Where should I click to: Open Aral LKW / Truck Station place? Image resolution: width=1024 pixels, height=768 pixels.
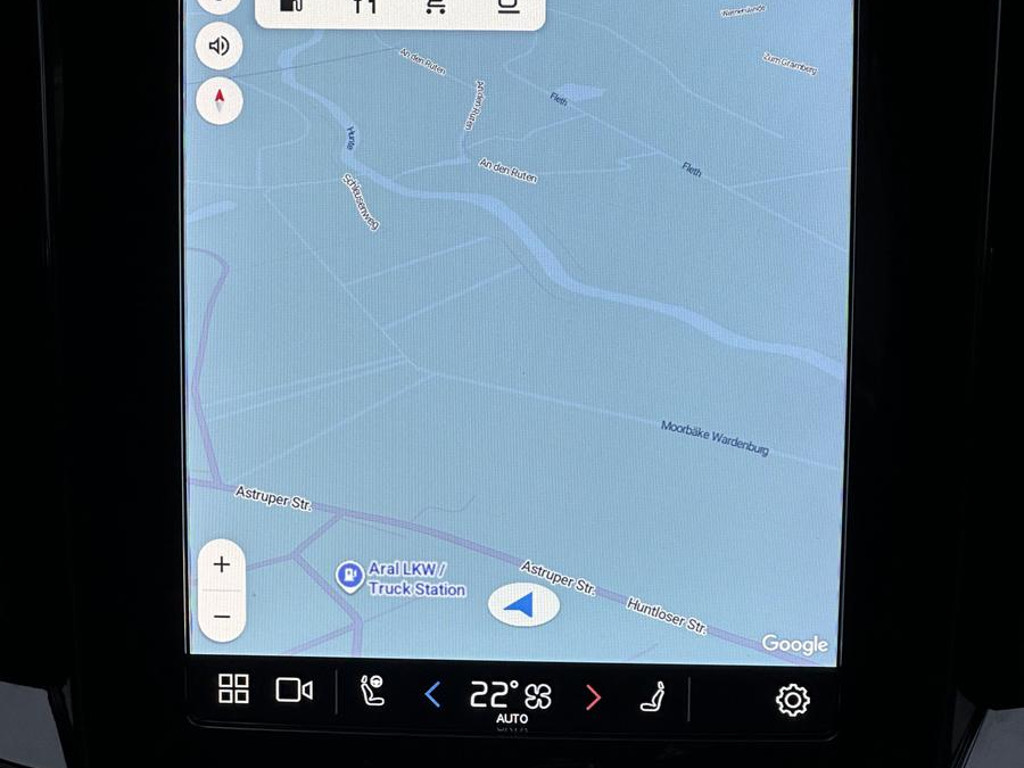[x=349, y=576]
